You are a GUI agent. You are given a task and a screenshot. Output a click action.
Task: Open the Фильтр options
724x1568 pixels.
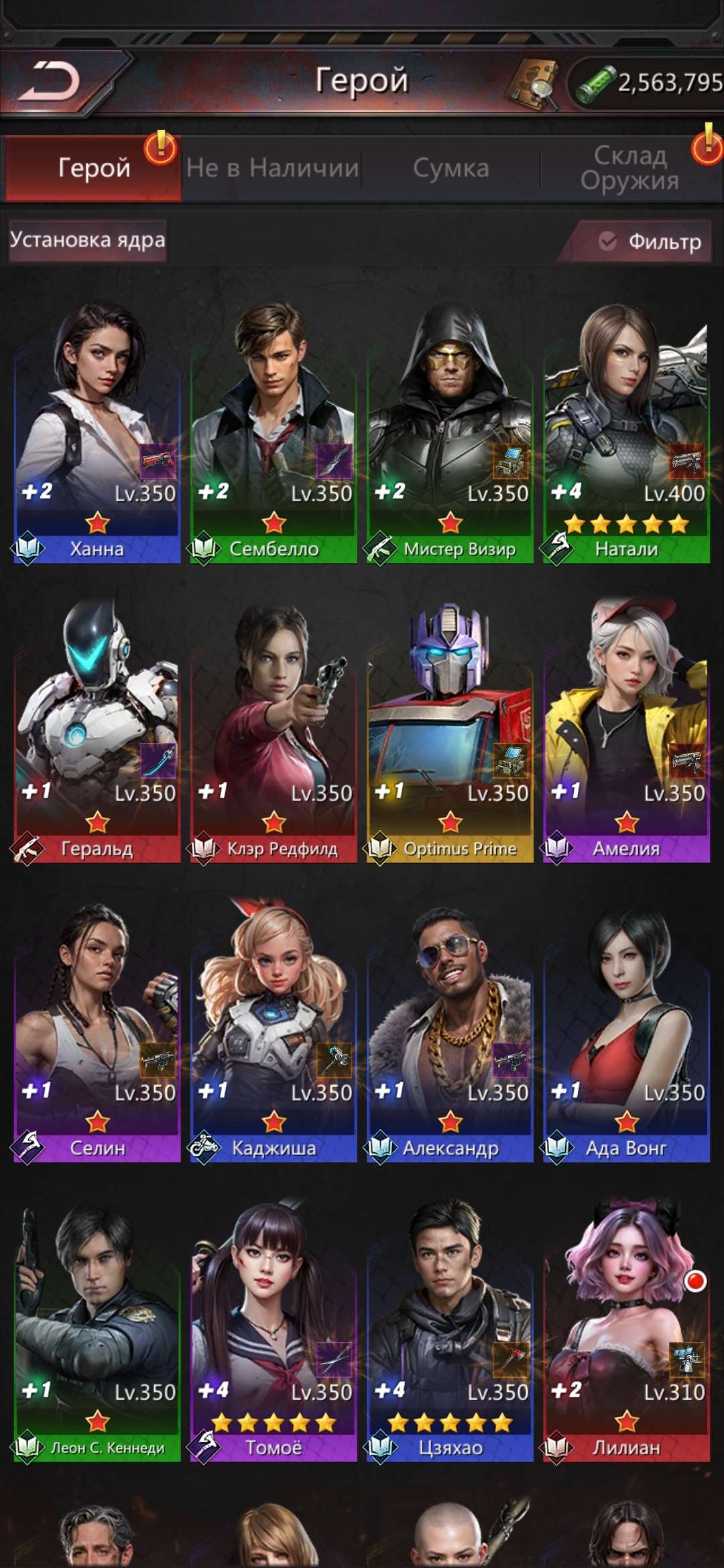[x=650, y=241]
